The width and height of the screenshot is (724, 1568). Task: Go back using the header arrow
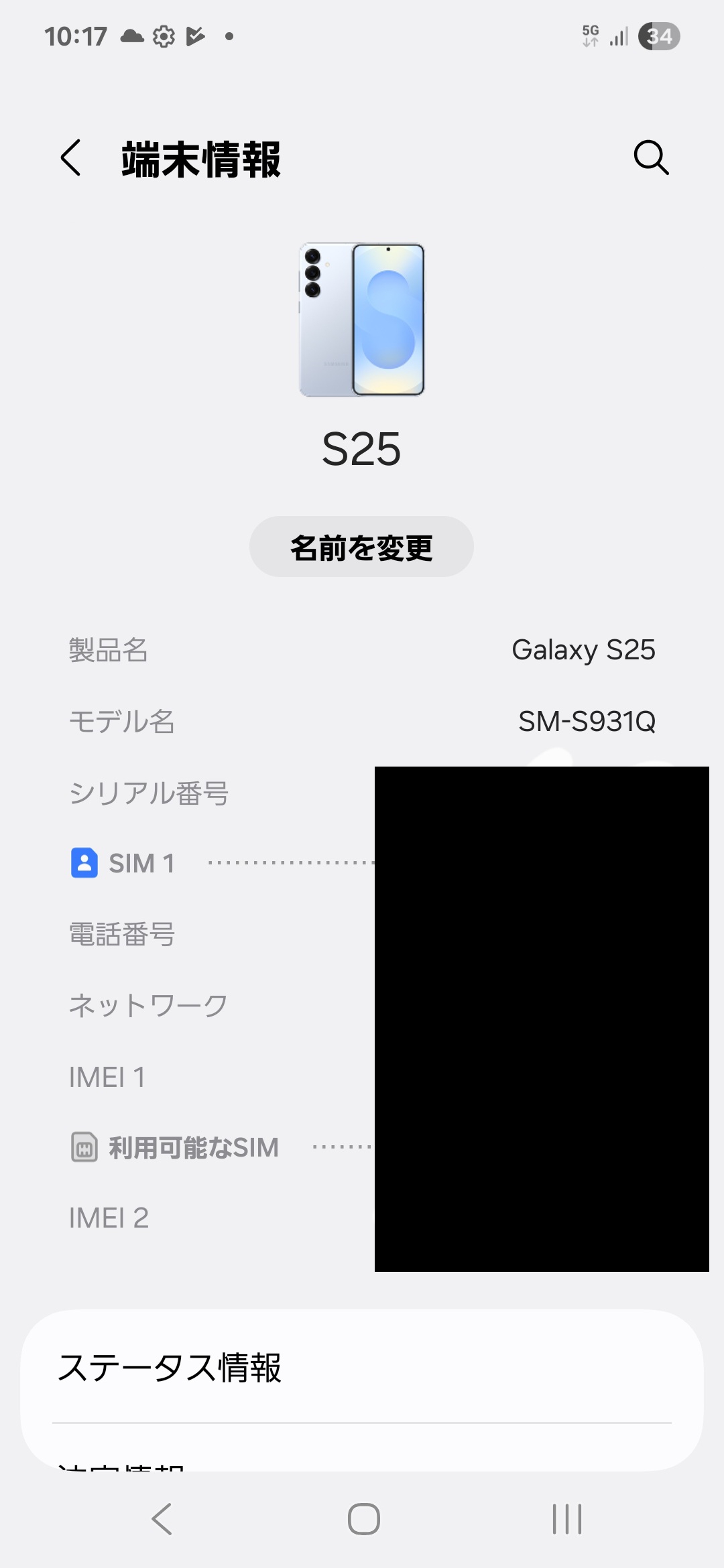(71, 158)
